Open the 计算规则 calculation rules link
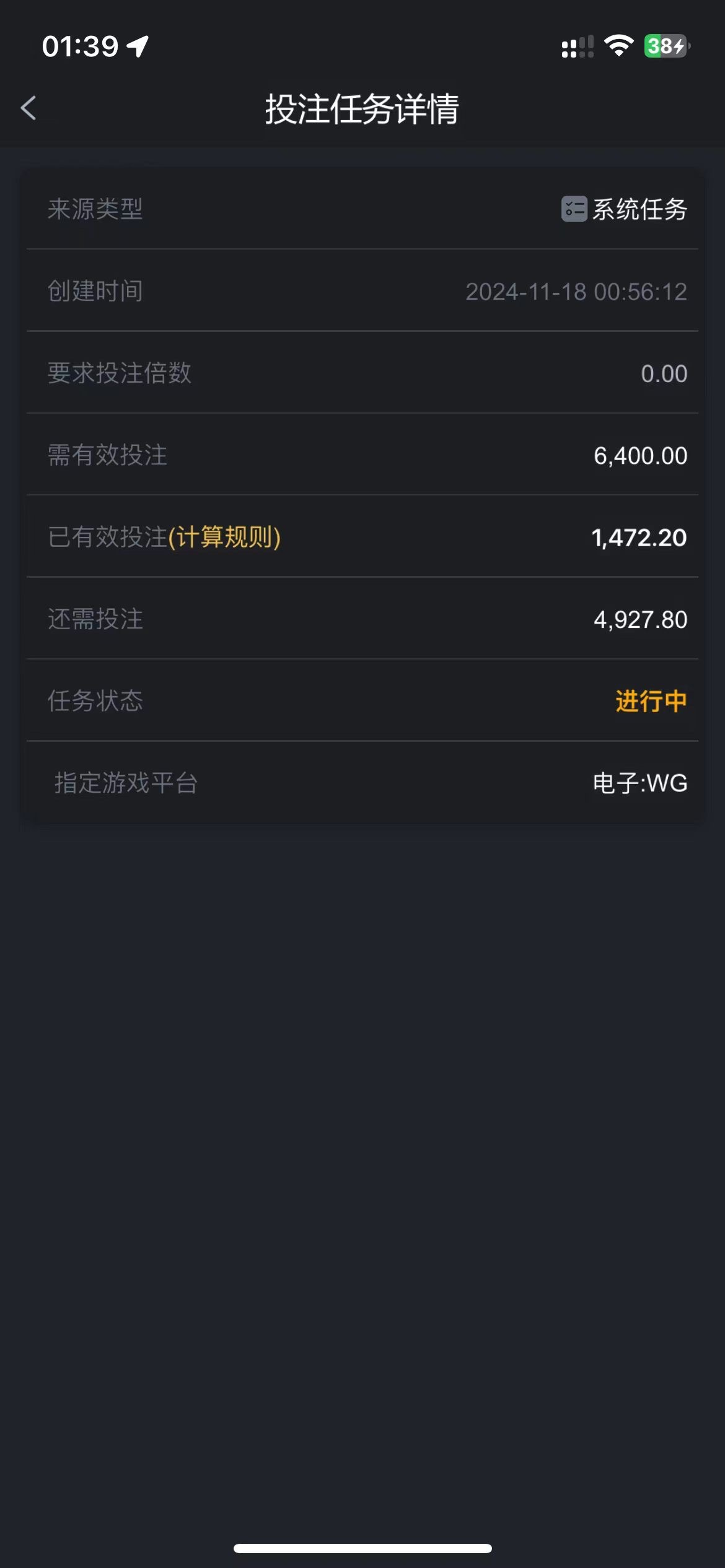The height and width of the screenshot is (1568, 725). 227,538
